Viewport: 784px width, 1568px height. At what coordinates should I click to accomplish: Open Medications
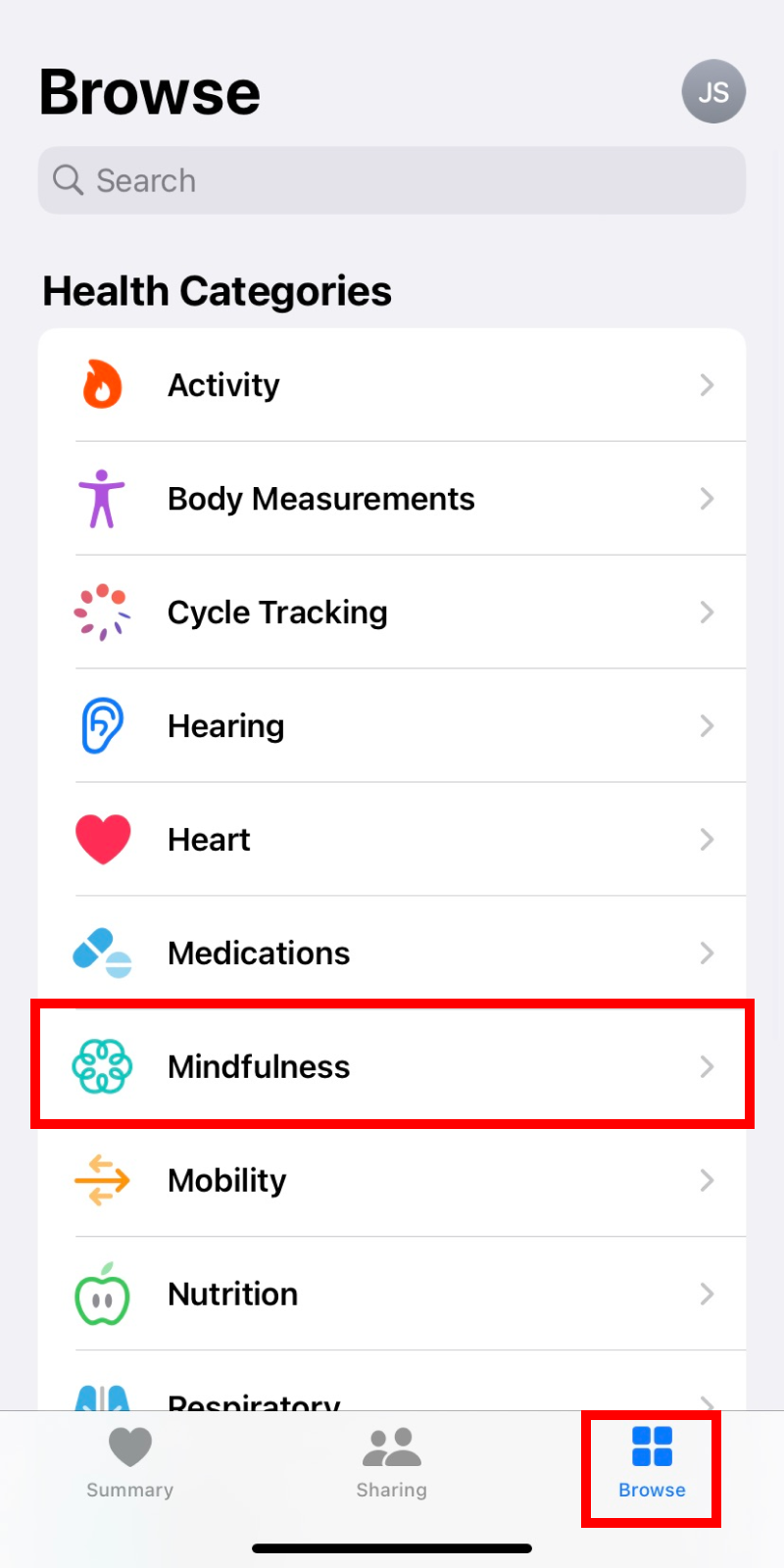pos(392,953)
